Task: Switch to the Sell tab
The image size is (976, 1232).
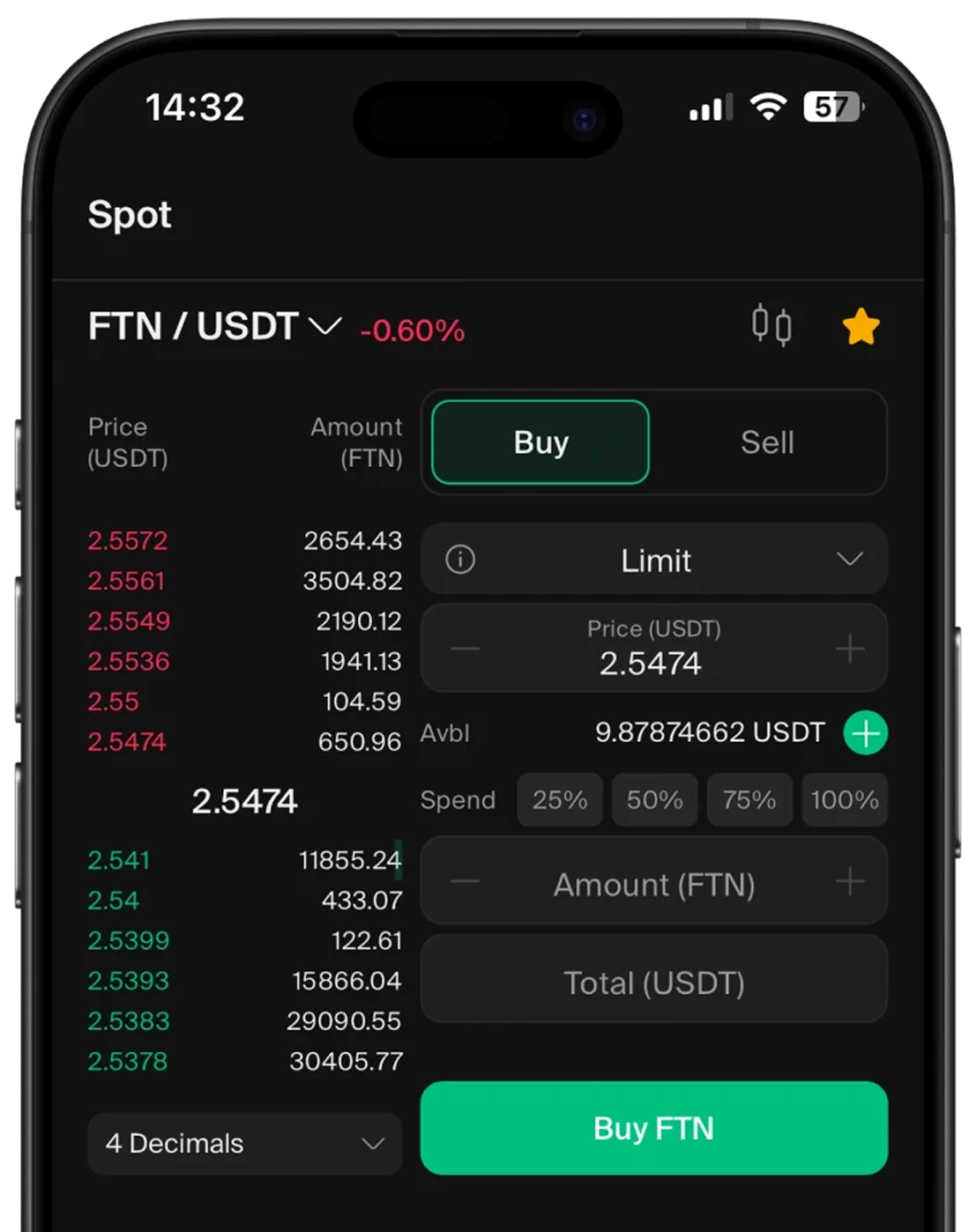Action: tap(767, 442)
